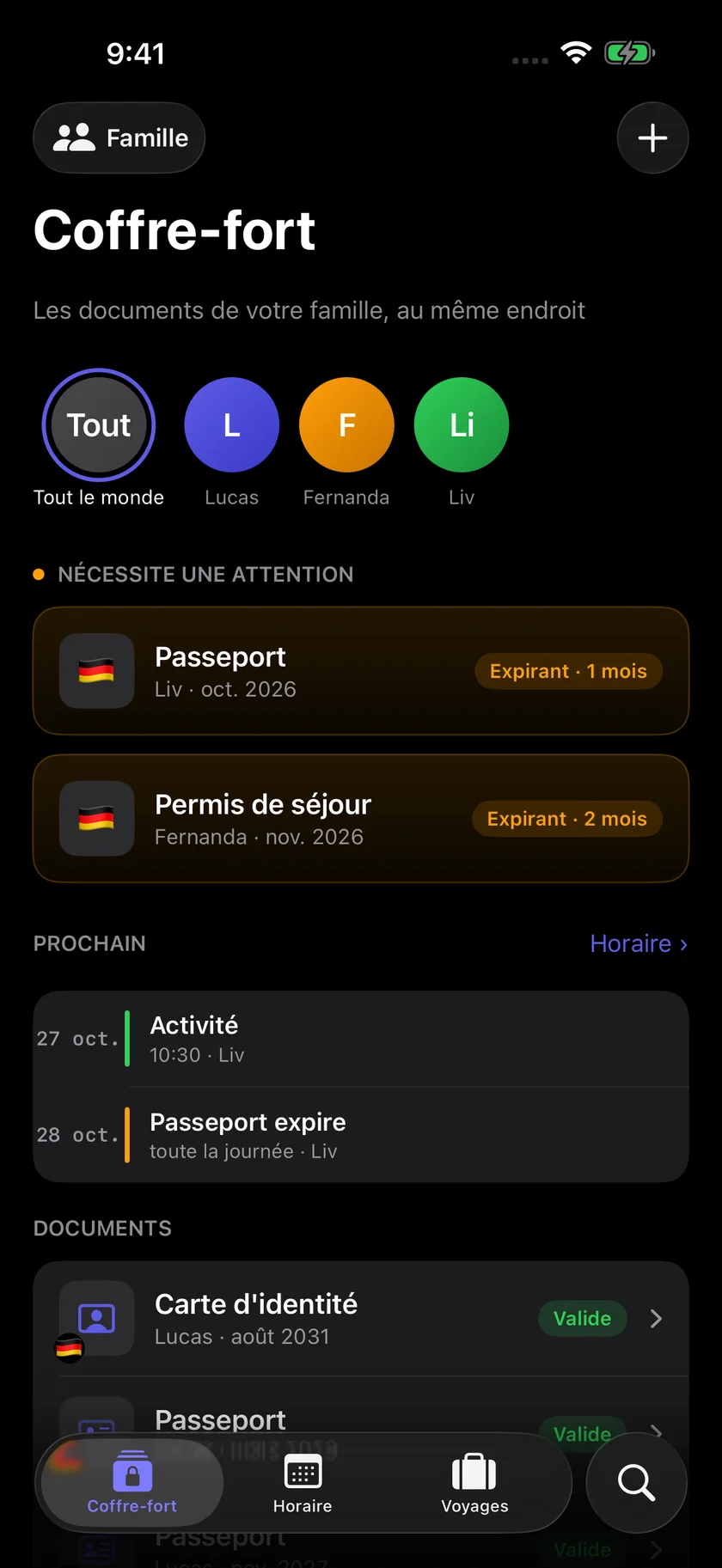Go to the Voyages tab
This screenshot has height=1568, width=722.
click(474, 1483)
